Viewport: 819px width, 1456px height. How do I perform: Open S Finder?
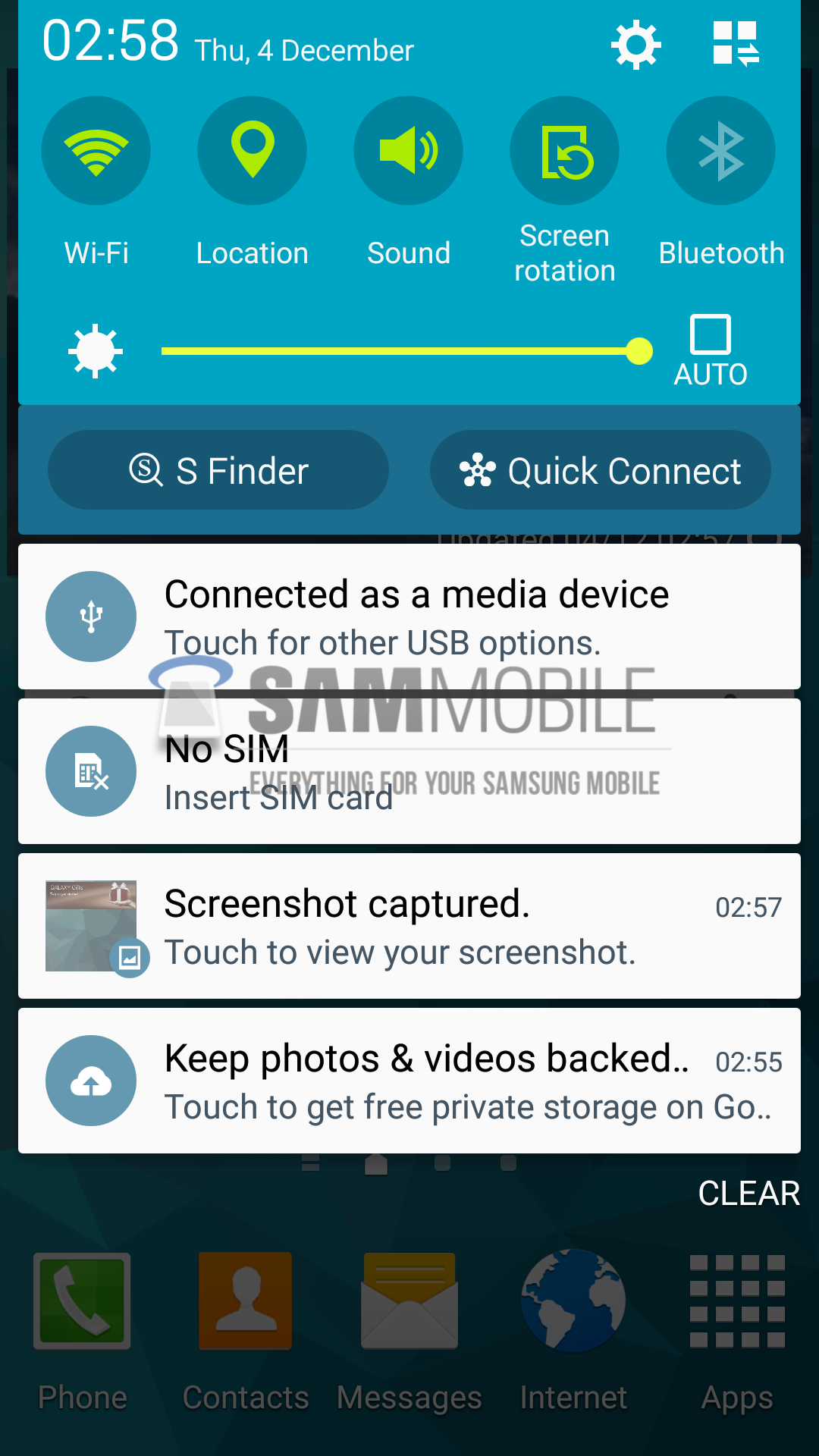pyautogui.click(x=218, y=470)
